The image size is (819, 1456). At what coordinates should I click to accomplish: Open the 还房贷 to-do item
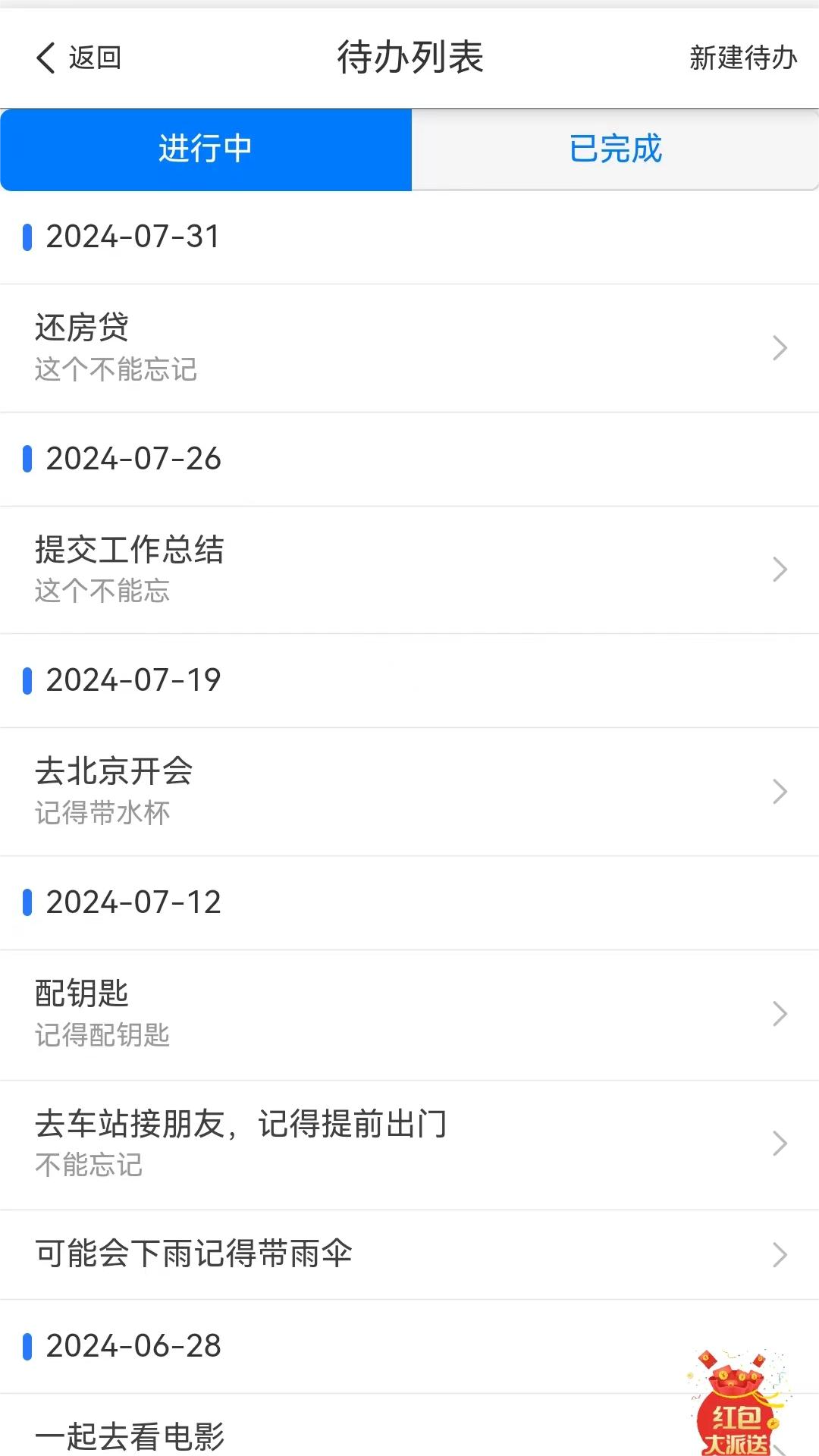(409, 349)
